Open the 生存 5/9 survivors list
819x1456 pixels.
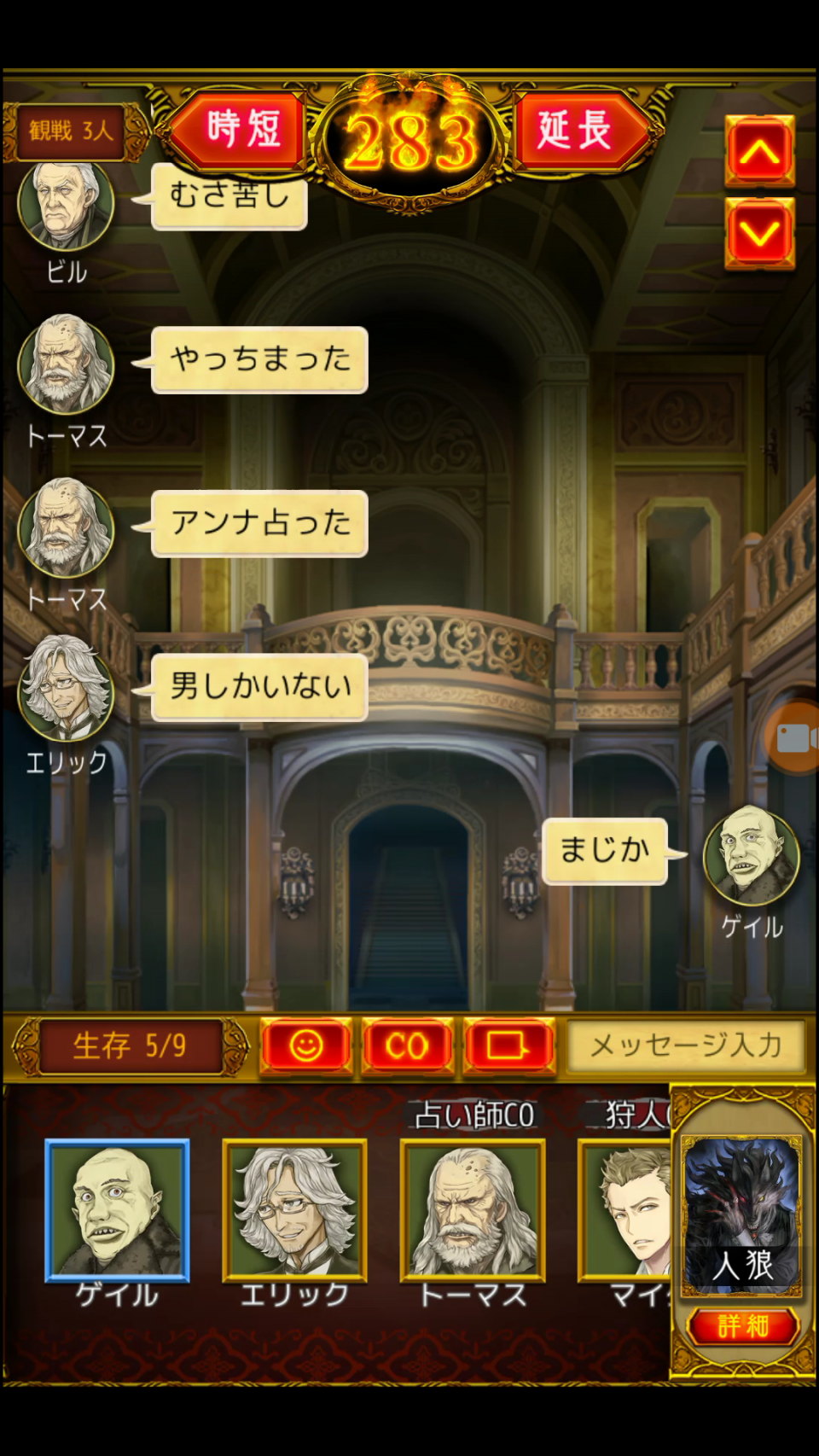130,1045
